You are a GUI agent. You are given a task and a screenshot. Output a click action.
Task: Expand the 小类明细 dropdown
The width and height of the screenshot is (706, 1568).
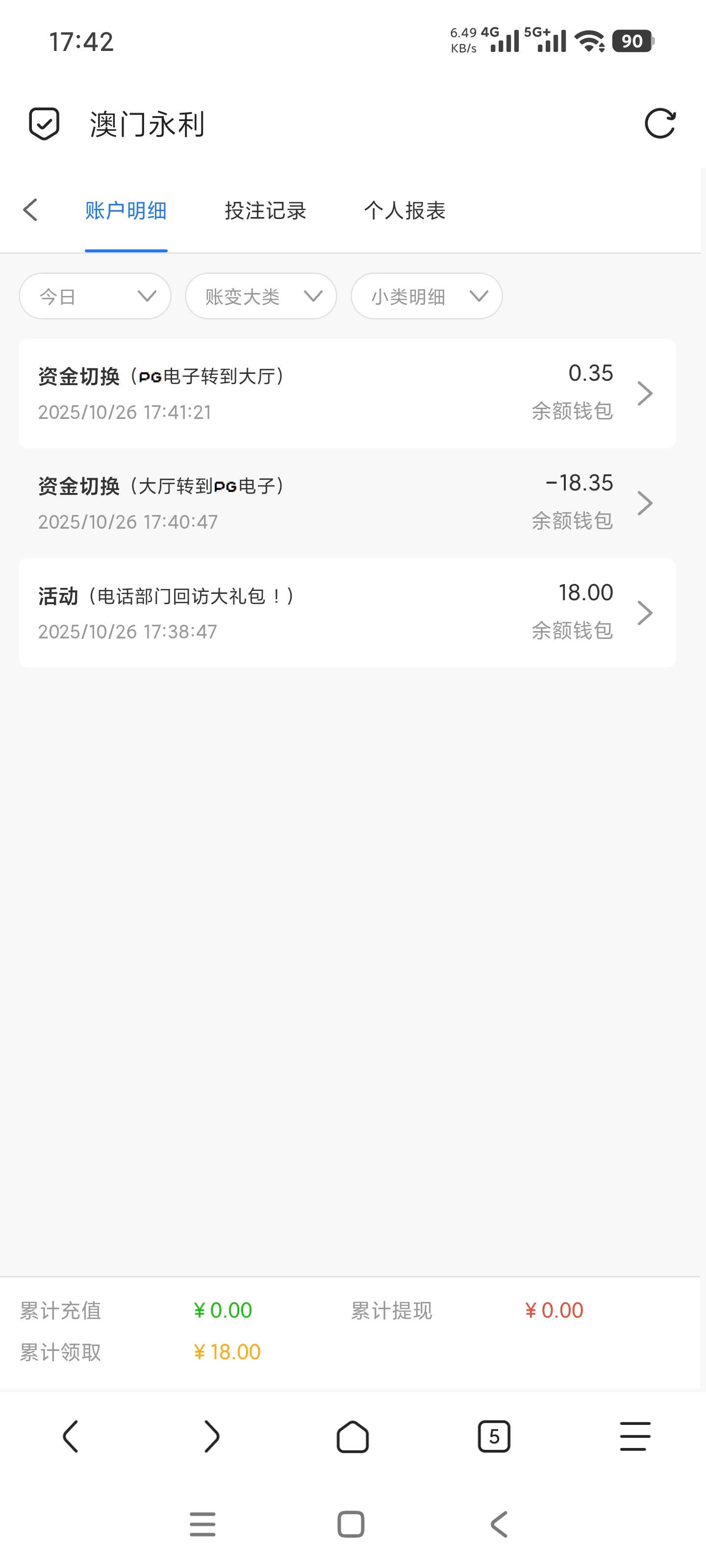(x=427, y=296)
